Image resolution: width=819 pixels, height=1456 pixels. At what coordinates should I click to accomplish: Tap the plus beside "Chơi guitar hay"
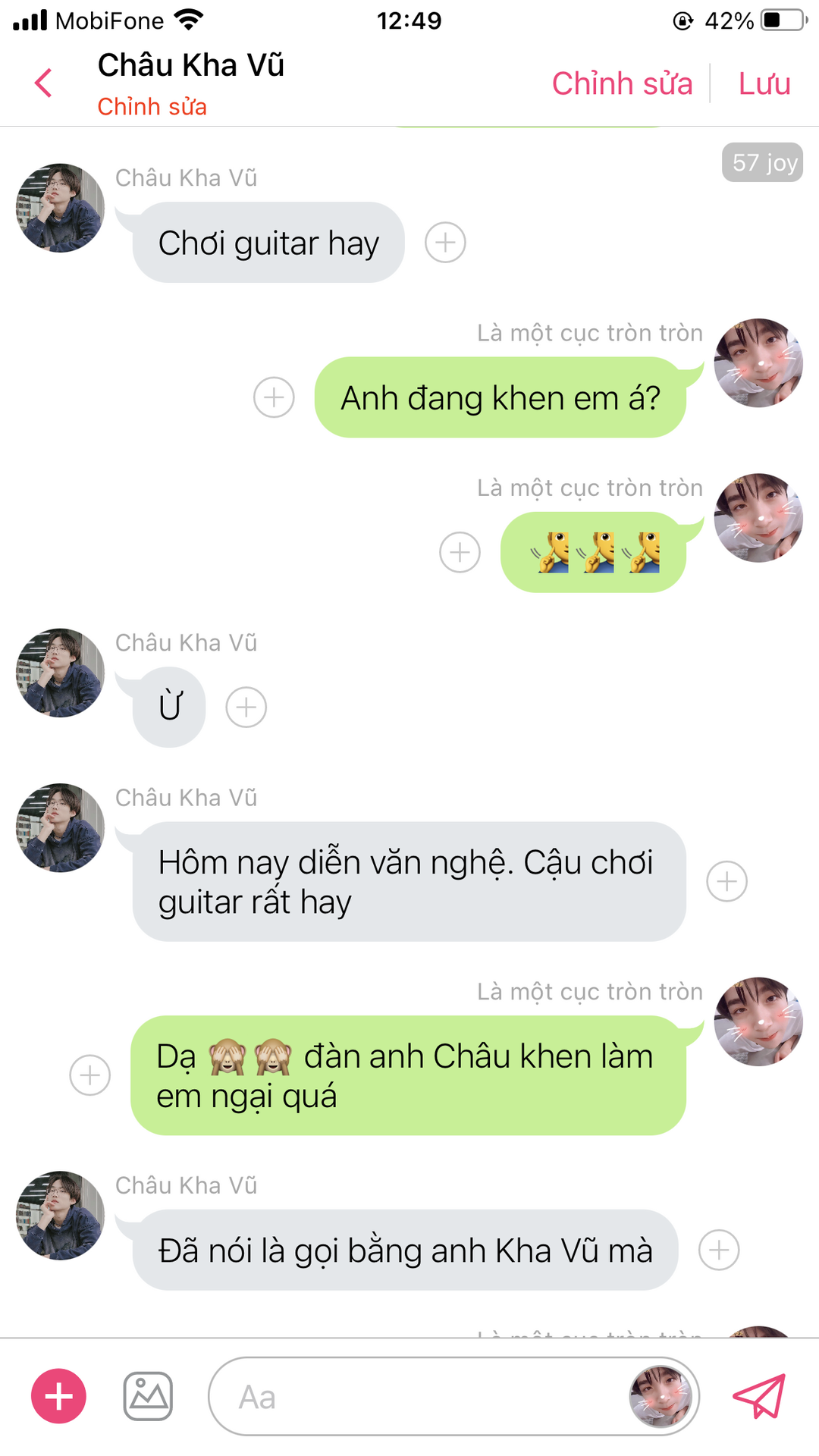pos(445,243)
